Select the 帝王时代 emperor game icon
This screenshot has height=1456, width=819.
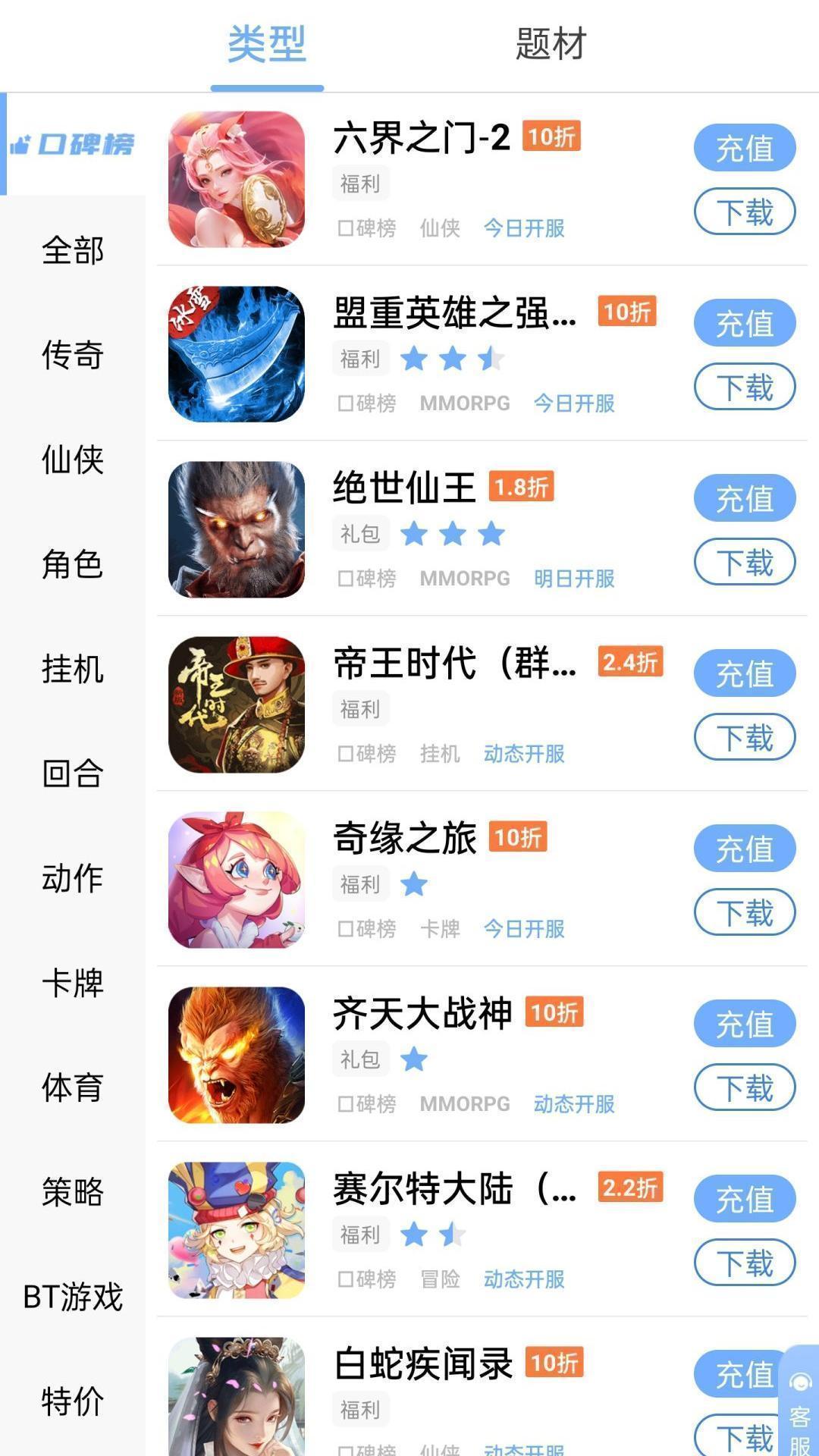click(x=237, y=701)
